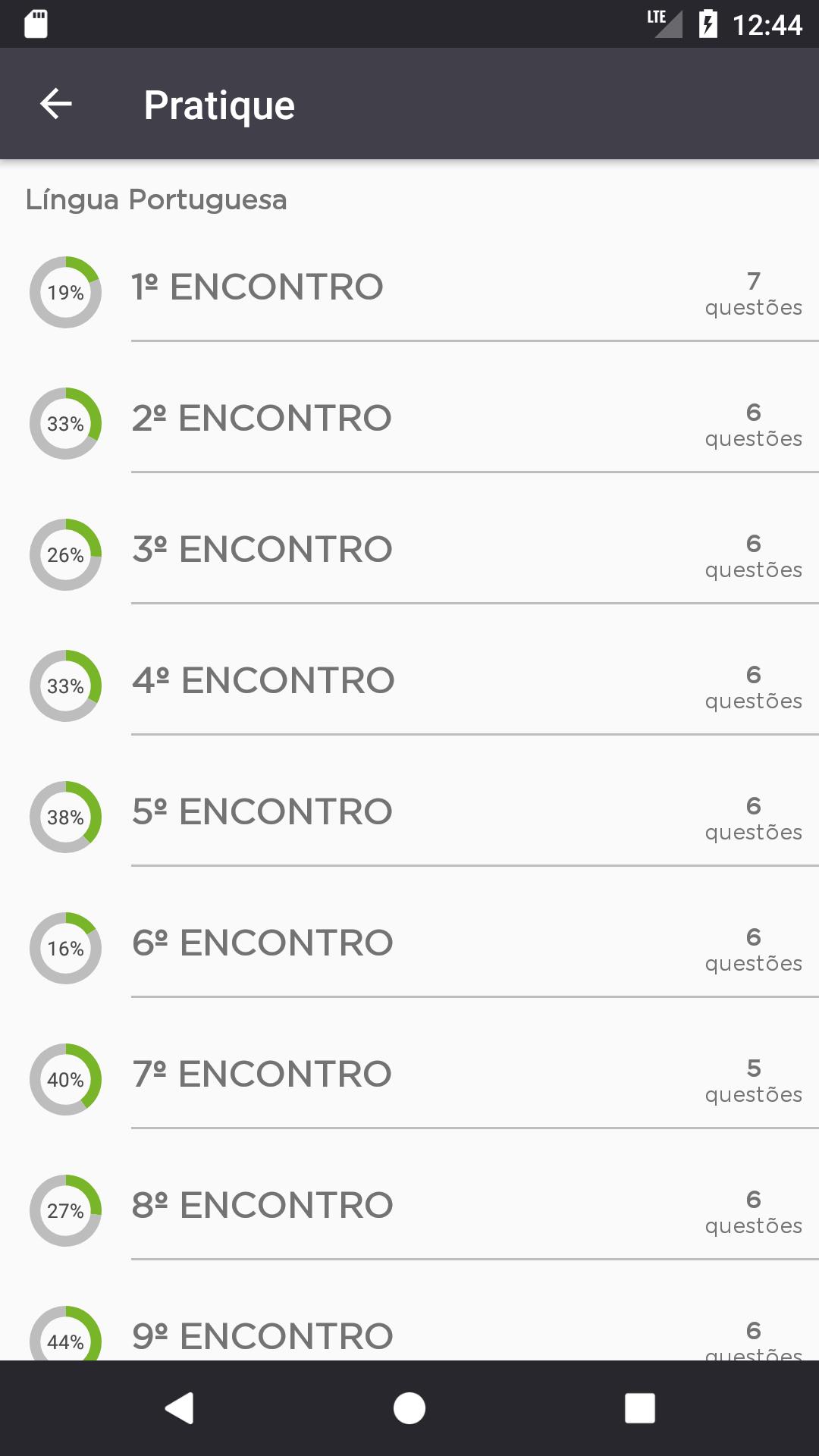Screen dimensions: 819x1456
Task: Choose the 5º ENCONTRO row
Action: (409, 817)
